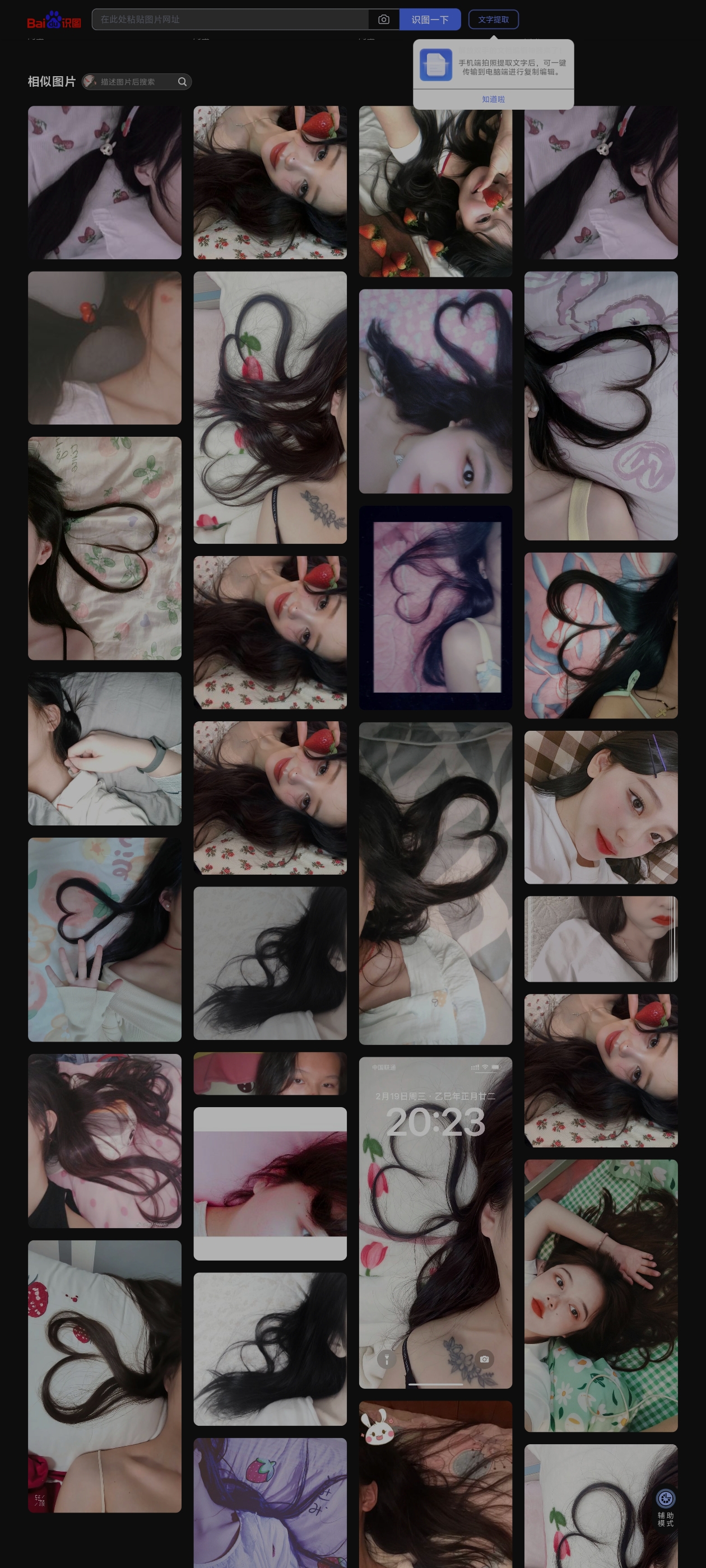Viewport: 706px width, 1568px height.
Task: Open the image with wrist band on grey bedding
Action: point(105,749)
